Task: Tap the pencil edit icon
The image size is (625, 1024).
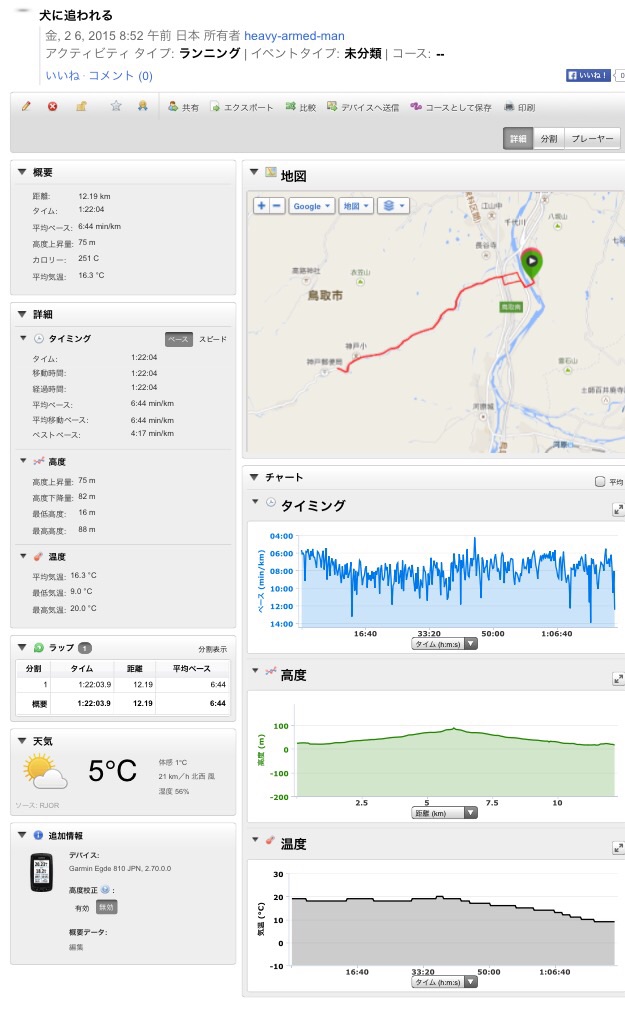Action: point(26,107)
